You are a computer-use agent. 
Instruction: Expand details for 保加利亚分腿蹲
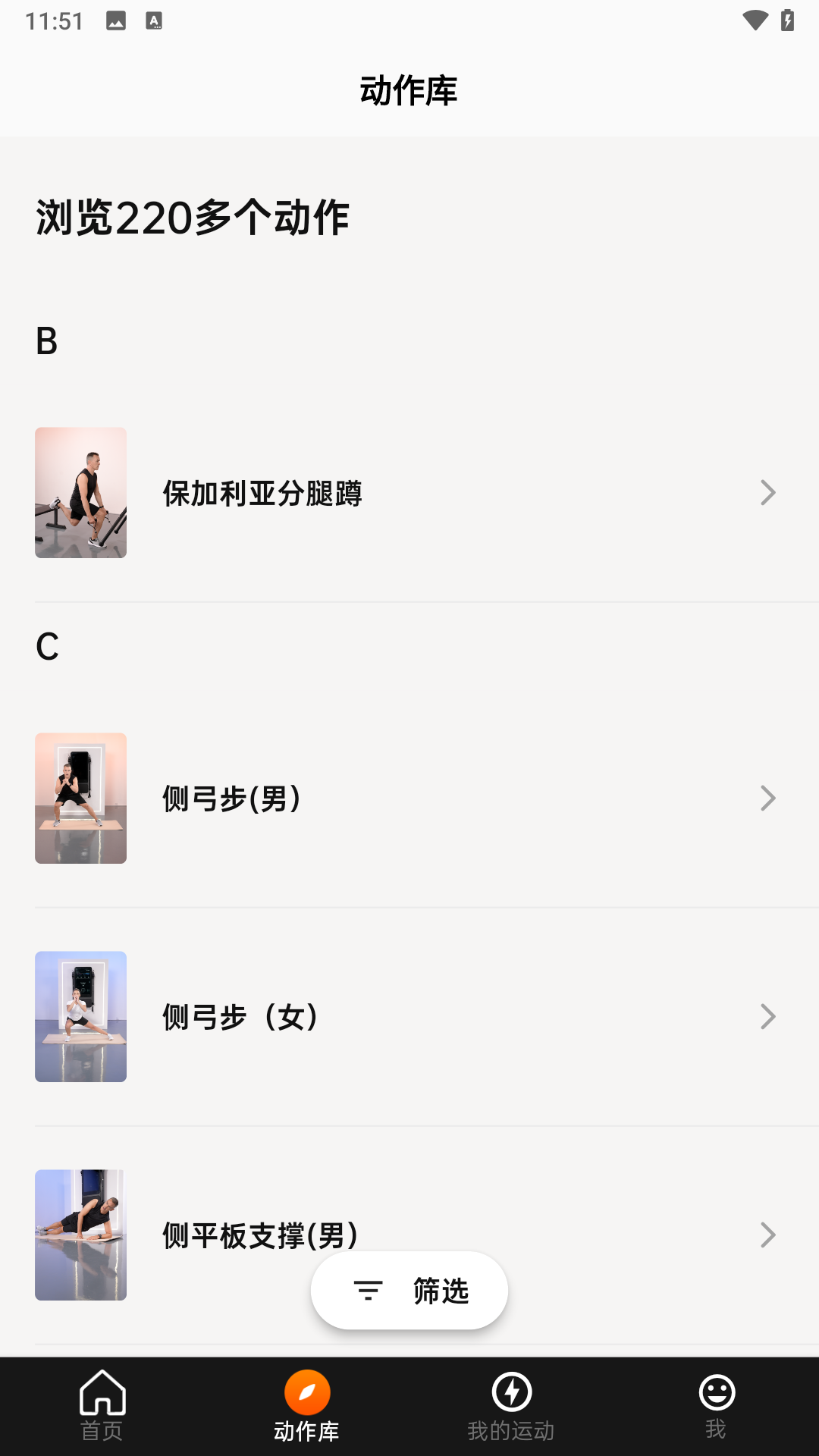click(x=767, y=493)
